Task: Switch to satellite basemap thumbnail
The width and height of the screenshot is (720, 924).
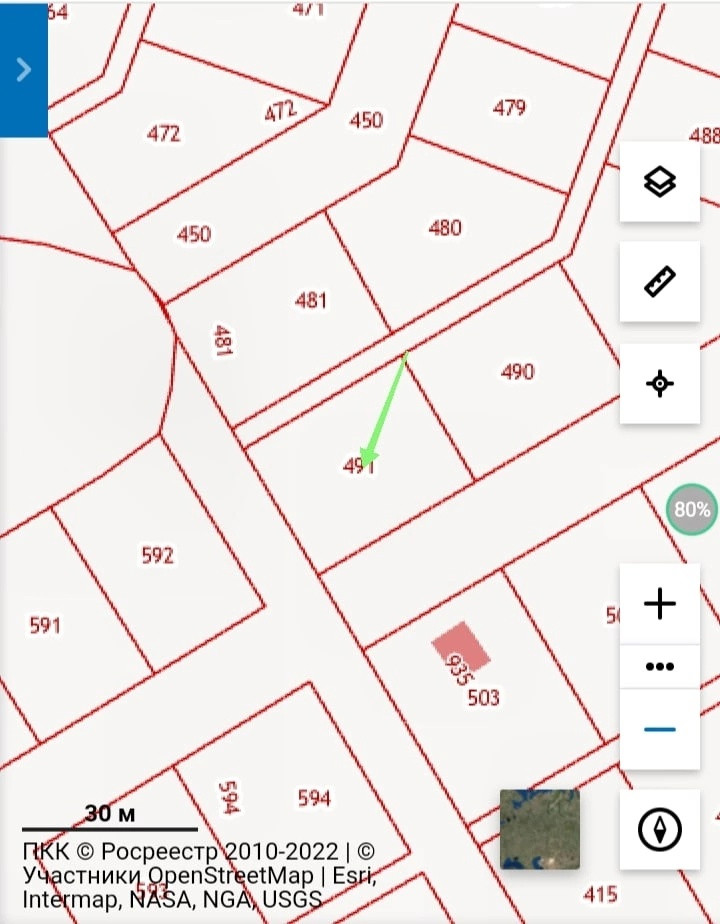Action: [540, 829]
